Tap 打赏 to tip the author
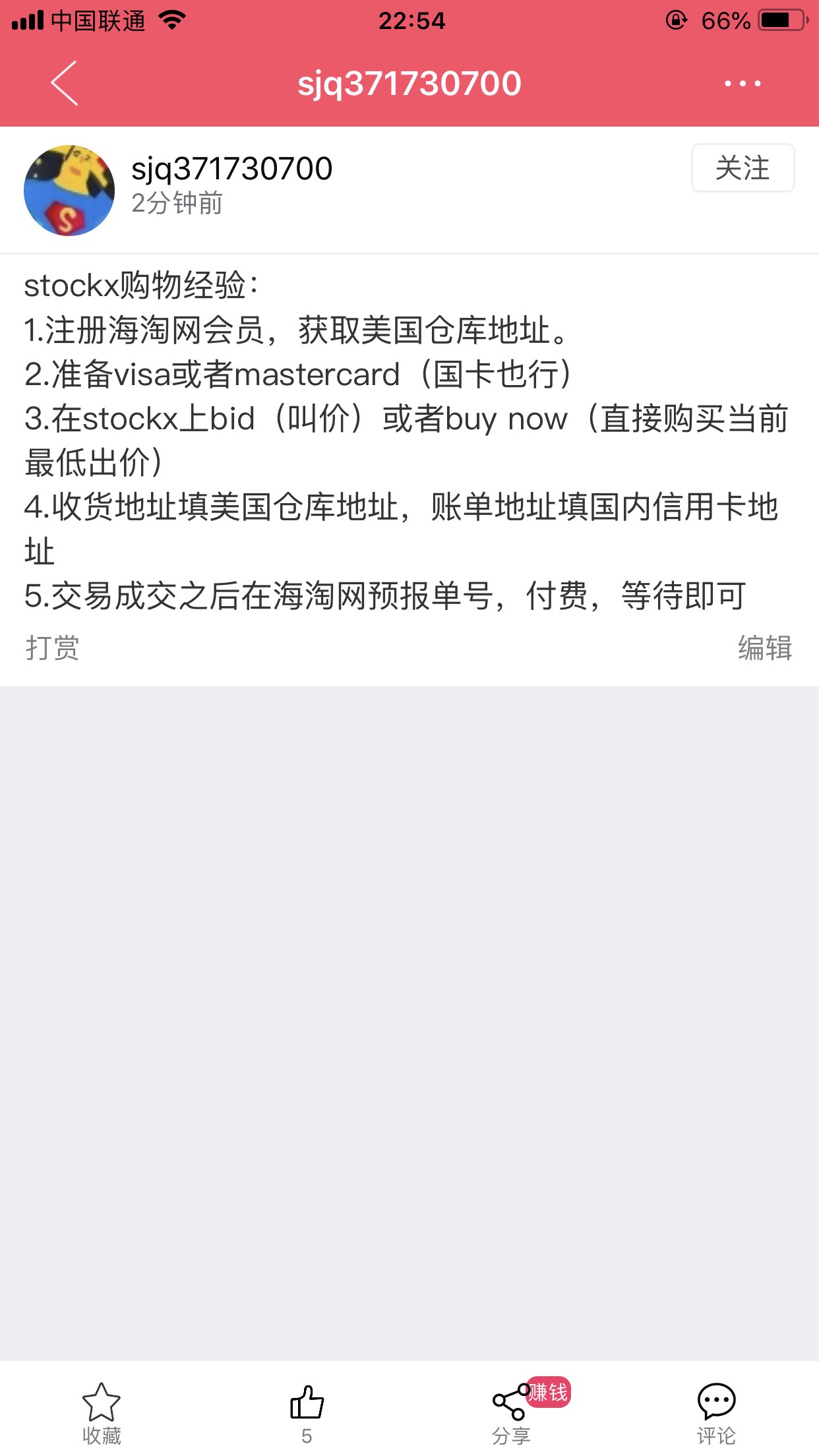 (x=53, y=648)
